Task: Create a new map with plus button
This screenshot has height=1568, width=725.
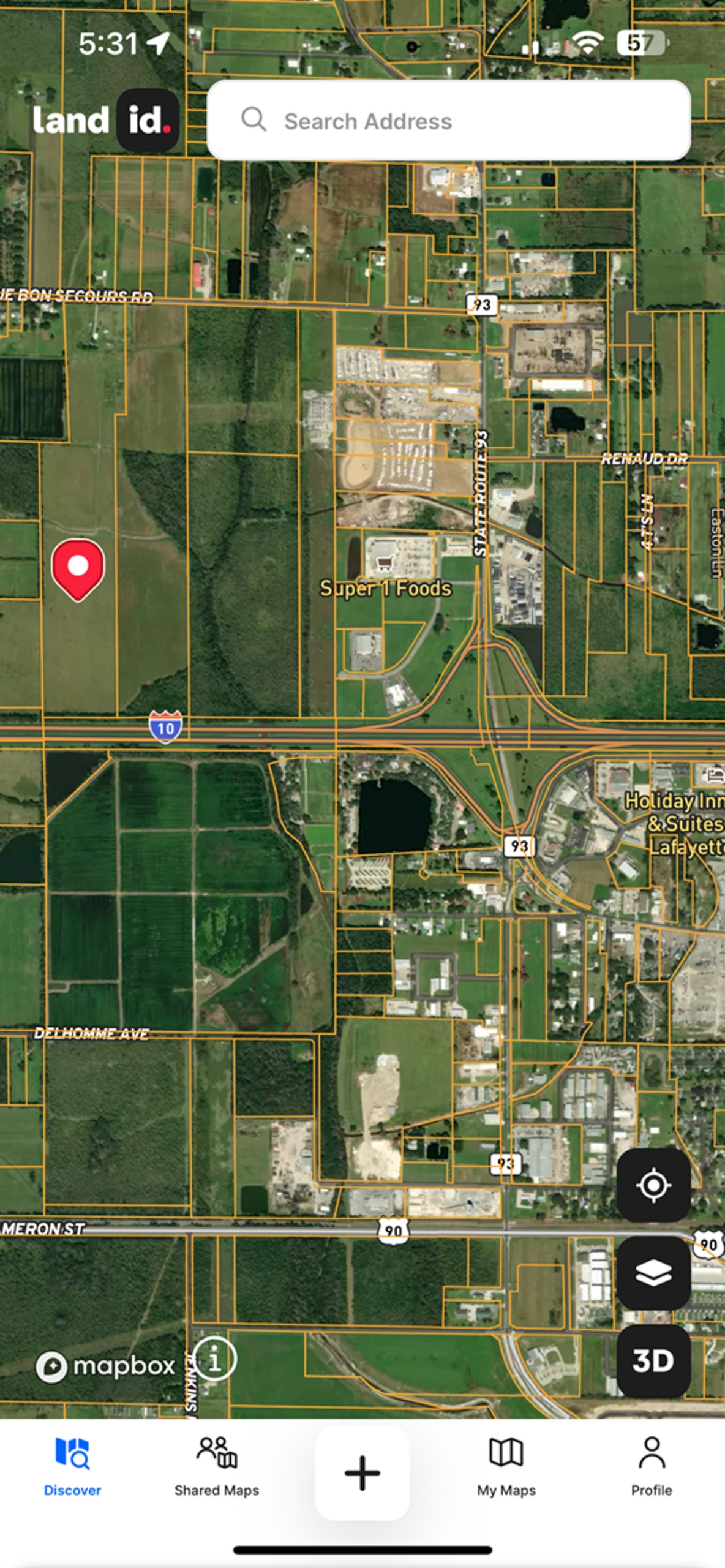Action: pos(362,1473)
